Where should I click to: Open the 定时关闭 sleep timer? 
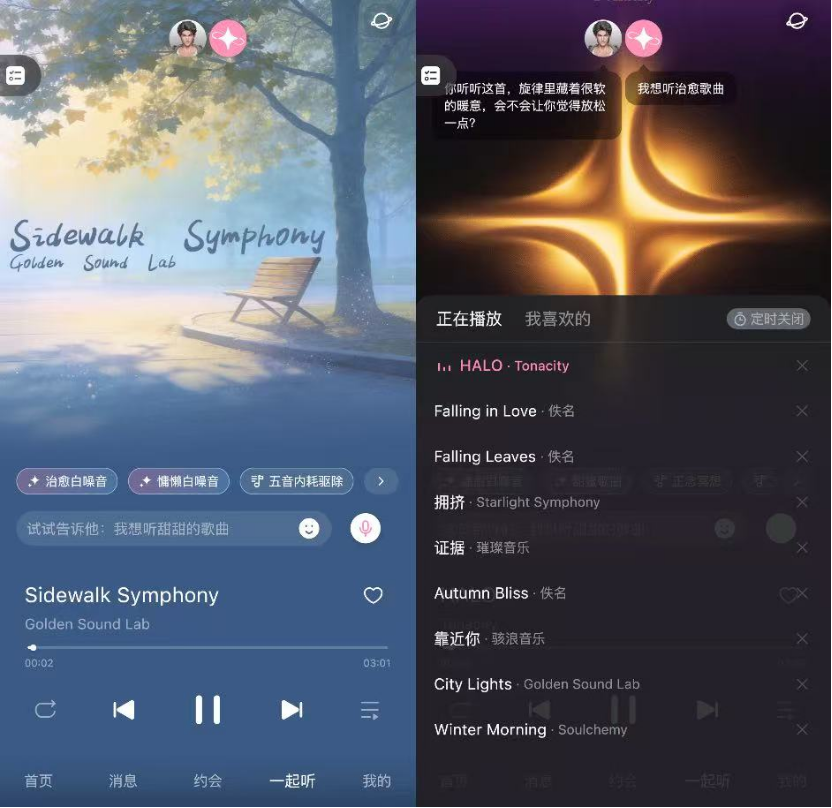(768, 319)
